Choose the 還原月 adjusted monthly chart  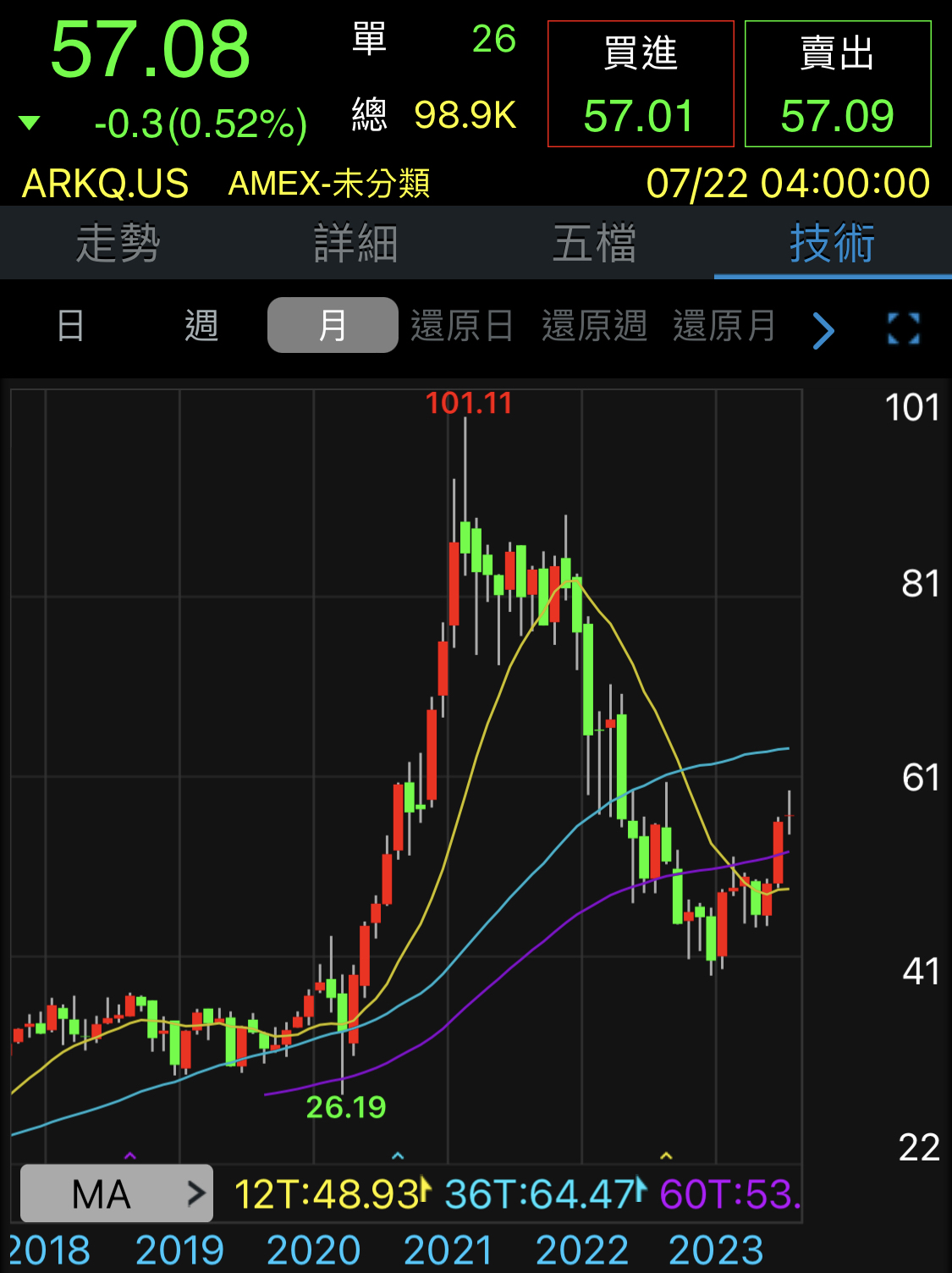724,326
